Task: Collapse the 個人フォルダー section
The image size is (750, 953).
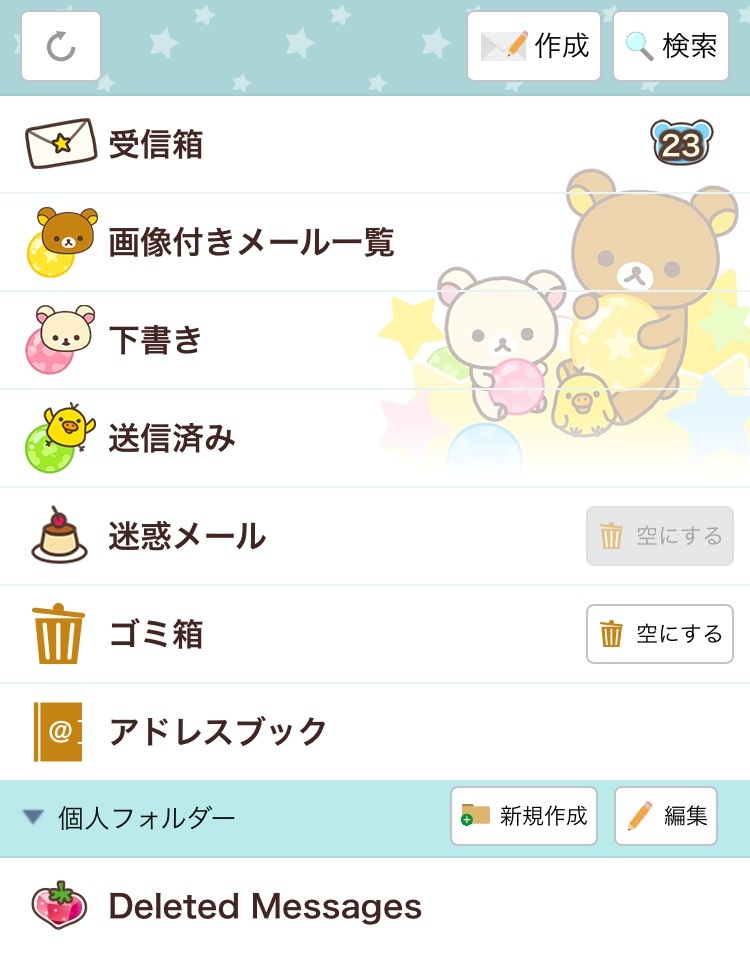Action: [x=33, y=817]
